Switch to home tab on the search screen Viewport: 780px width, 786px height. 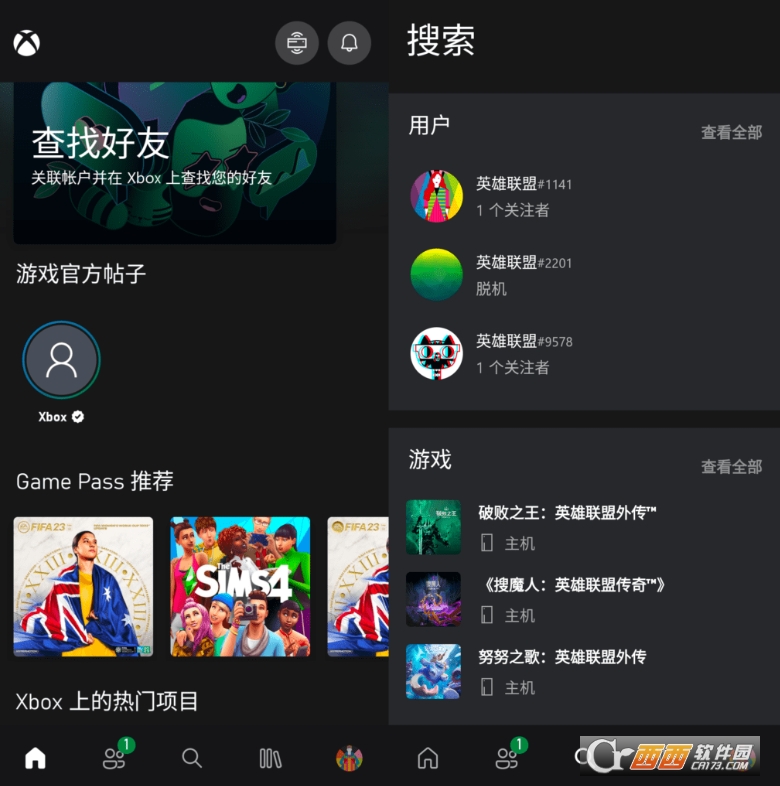[x=428, y=758]
